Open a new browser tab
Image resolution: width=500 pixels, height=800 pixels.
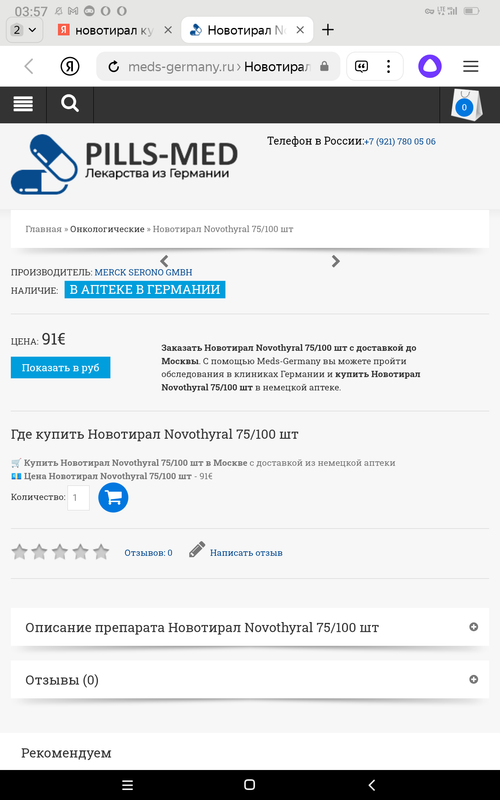[328, 30]
